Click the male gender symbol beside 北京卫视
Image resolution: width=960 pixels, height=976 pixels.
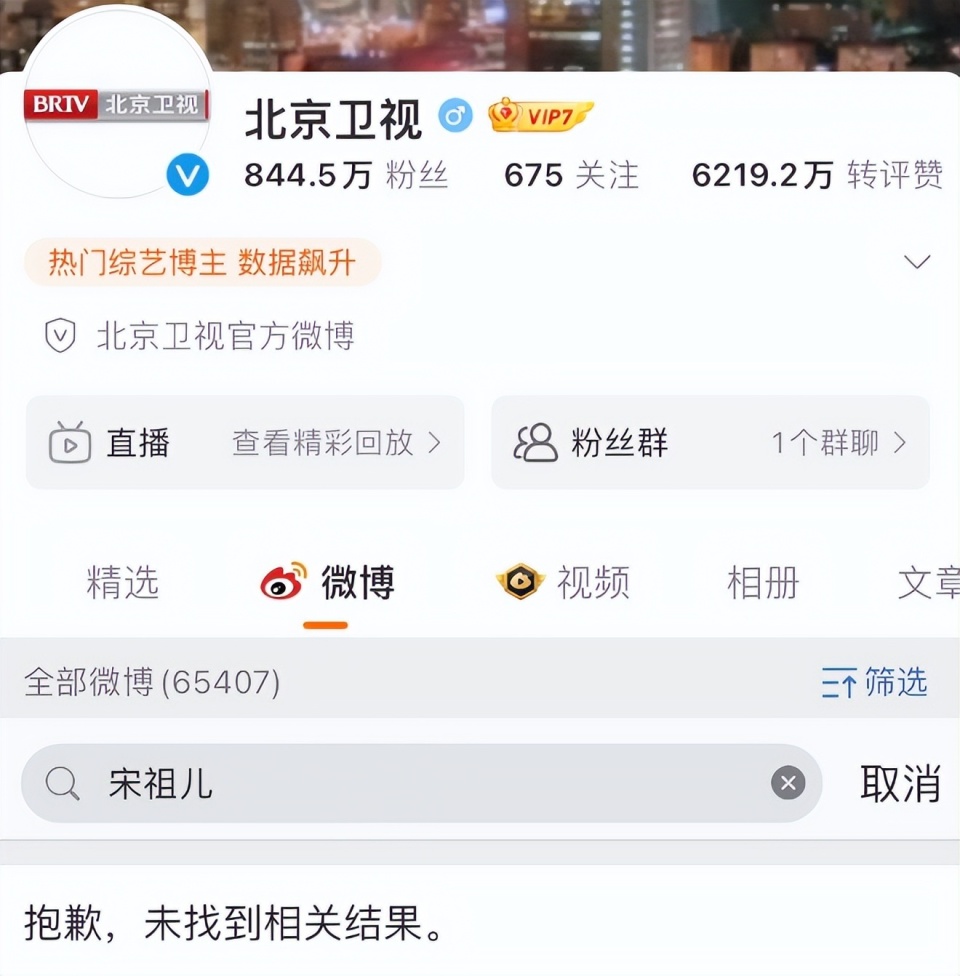[x=455, y=116]
